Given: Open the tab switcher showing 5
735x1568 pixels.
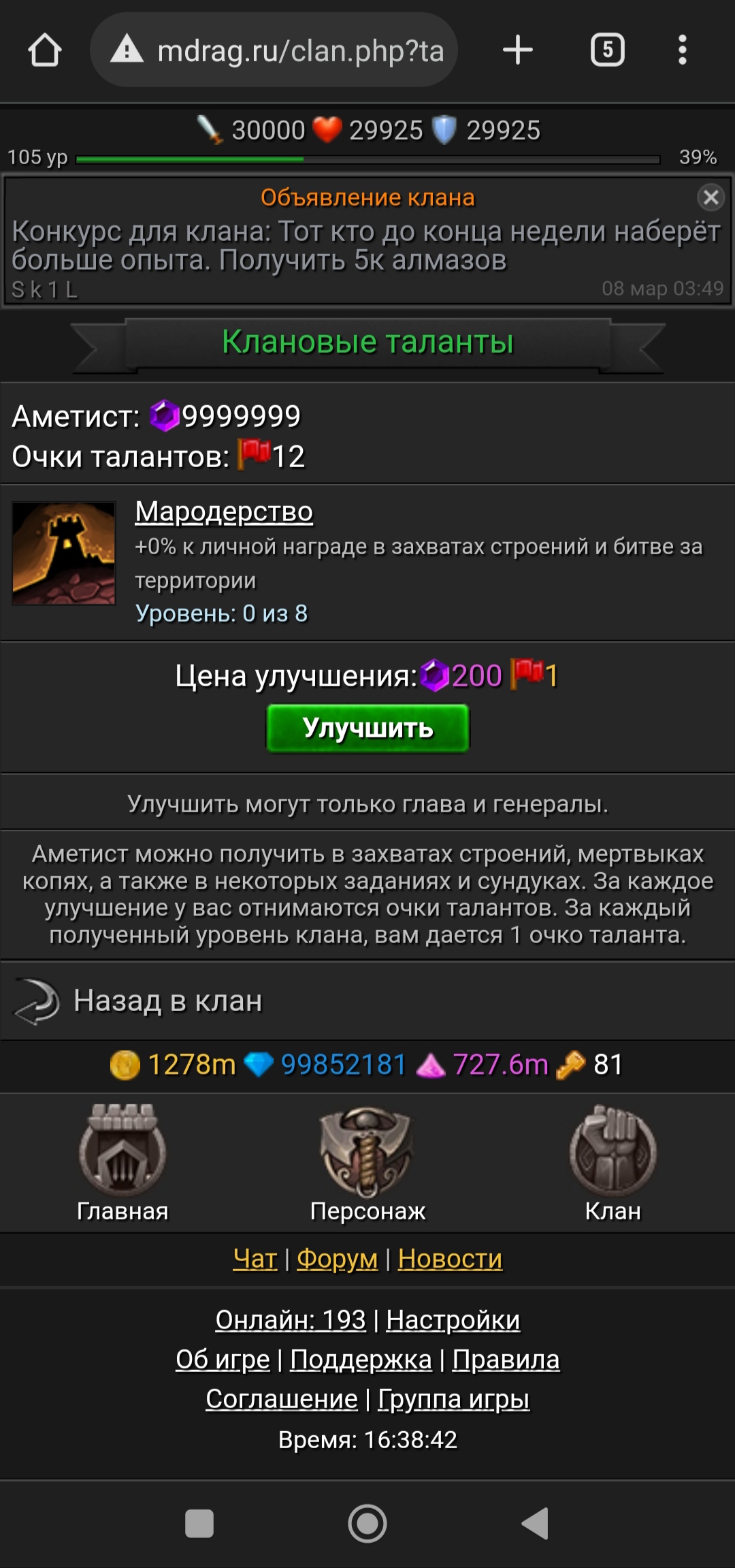Looking at the screenshot, I should (607, 50).
